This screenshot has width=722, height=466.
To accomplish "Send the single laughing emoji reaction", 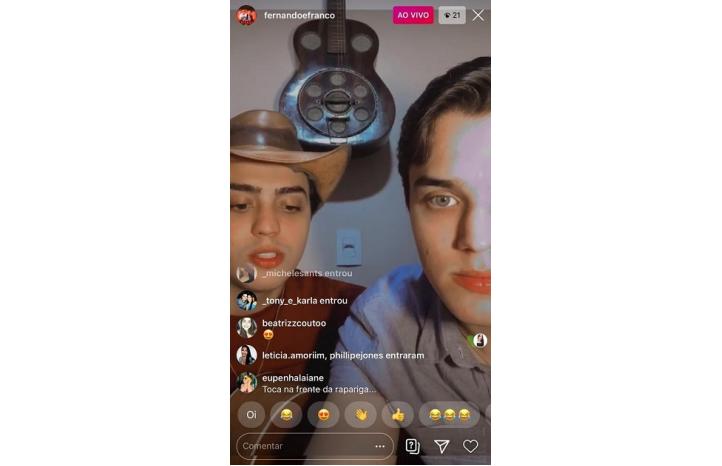I will (287, 414).
